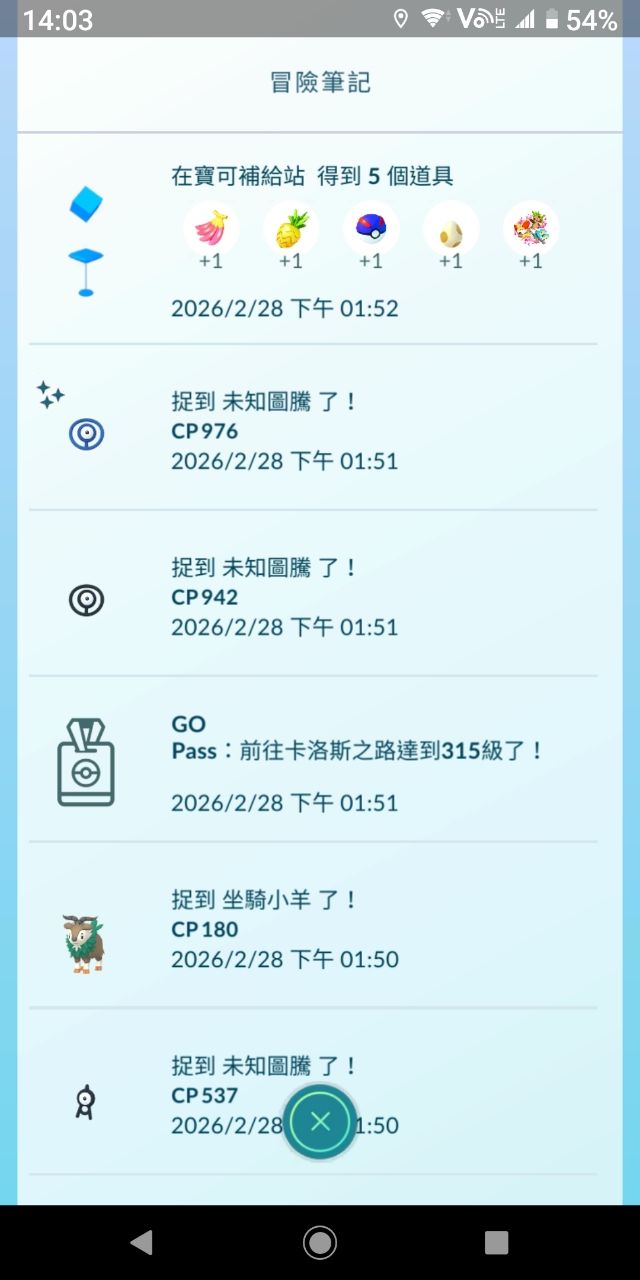This screenshot has height=1280, width=640.
Task: Go to the home screen
Action: [320, 1242]
